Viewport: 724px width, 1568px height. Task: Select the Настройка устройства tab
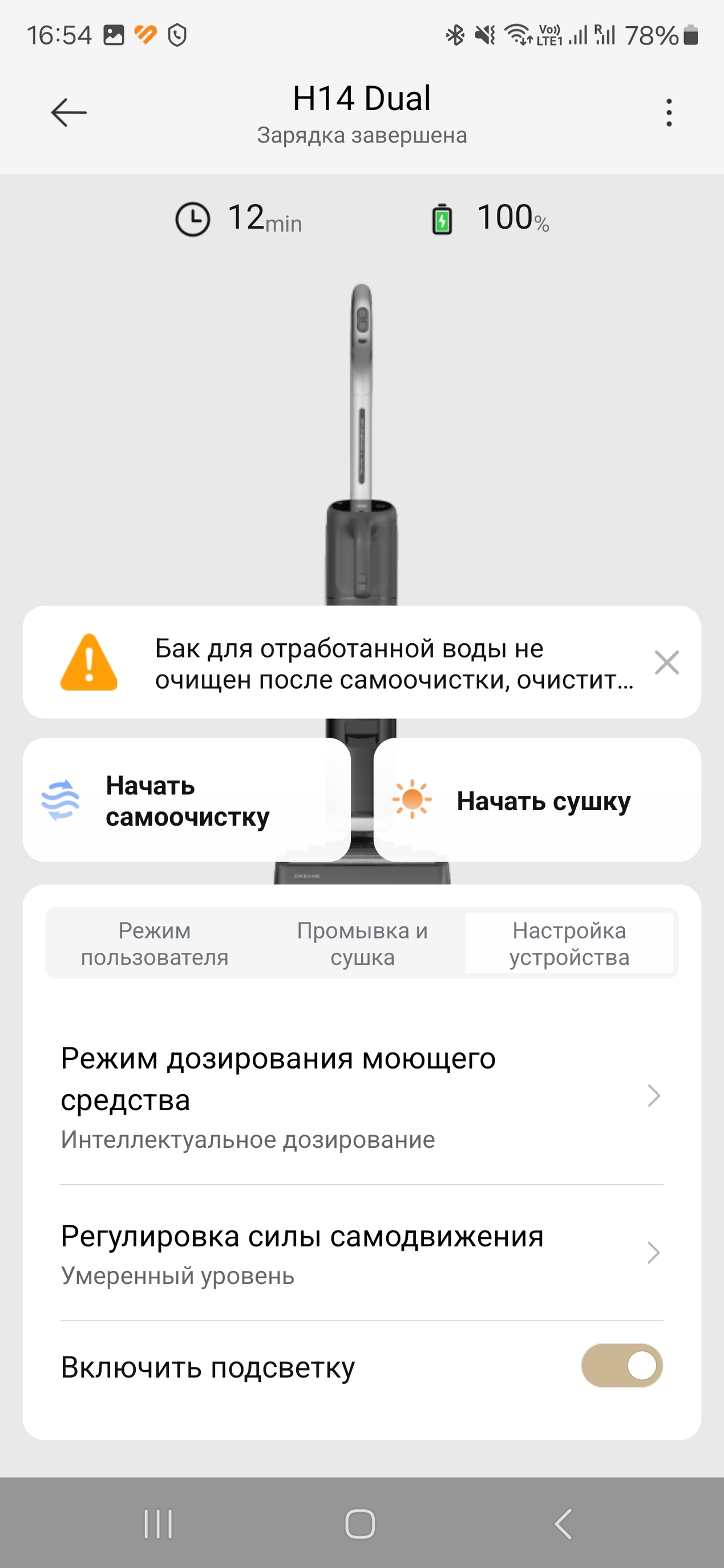pos(569,944)
